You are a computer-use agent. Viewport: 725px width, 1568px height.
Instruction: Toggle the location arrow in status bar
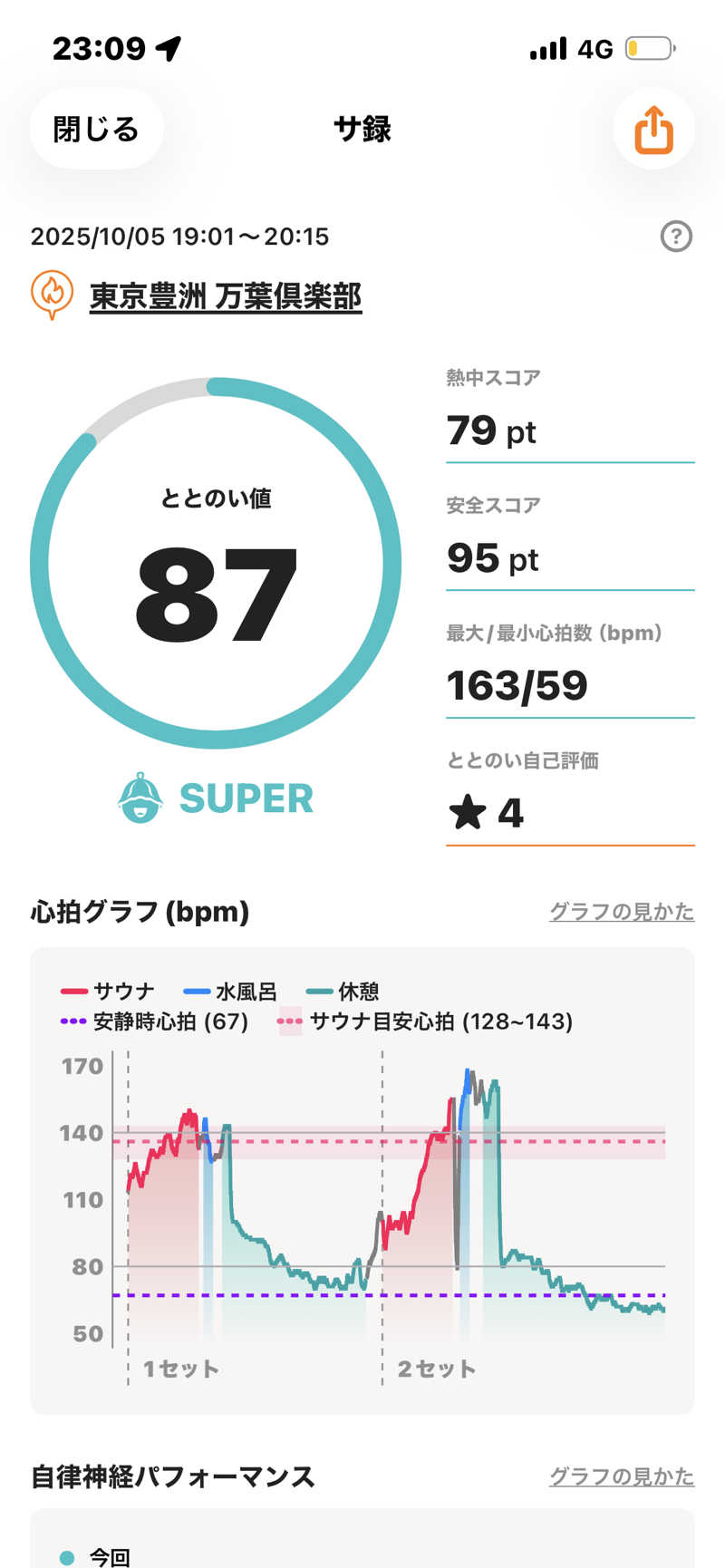point(168,50)
